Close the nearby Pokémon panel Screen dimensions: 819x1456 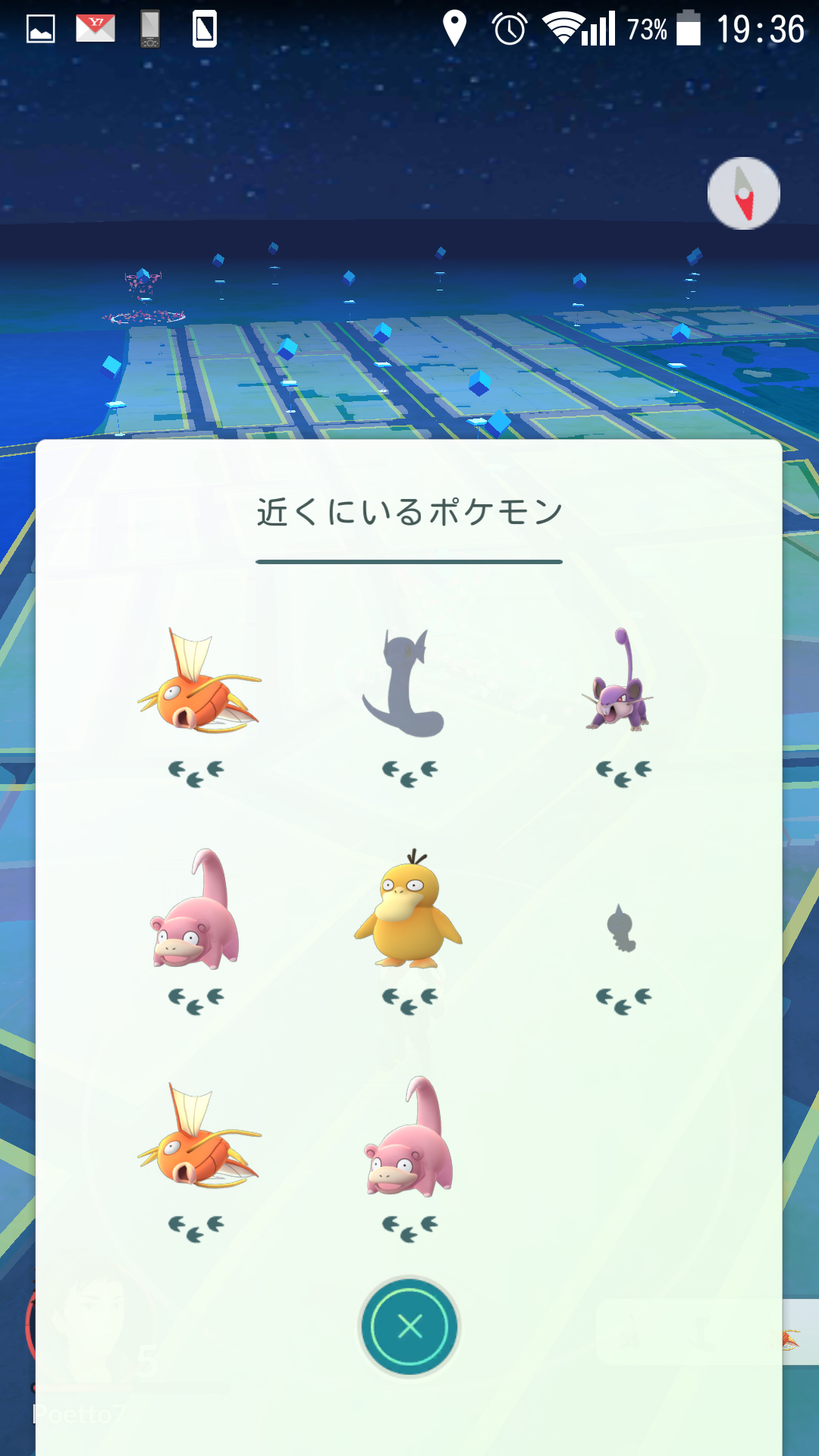pos(409,1326)
